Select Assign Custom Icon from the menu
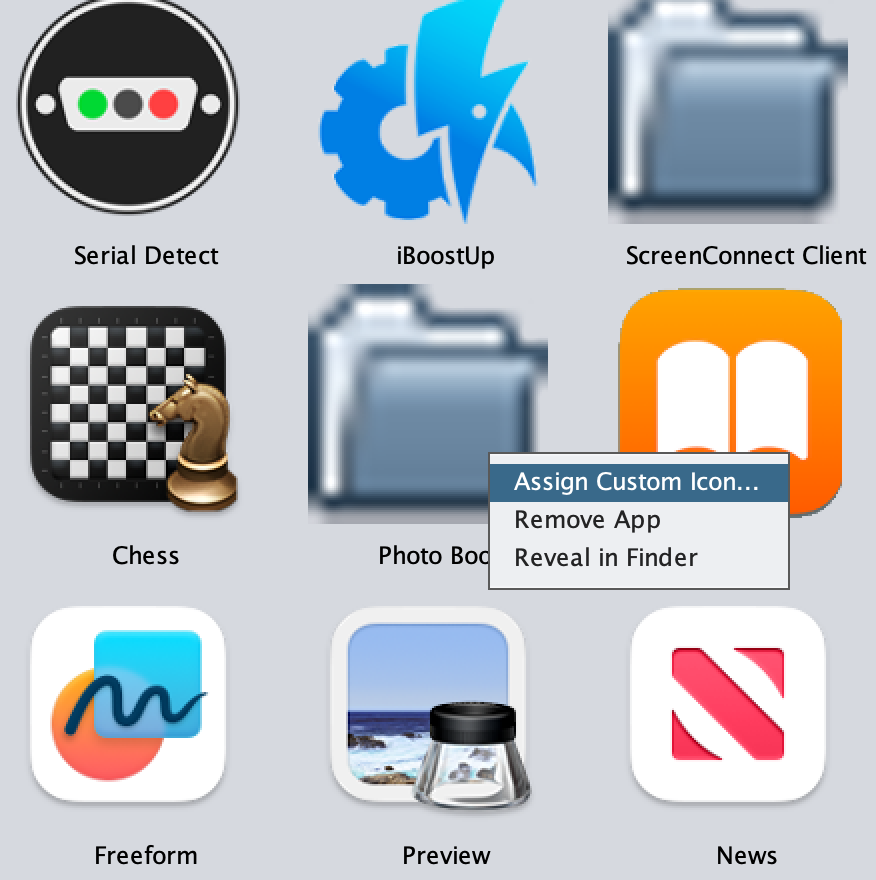876x880 pixels. tap(637, 482)
